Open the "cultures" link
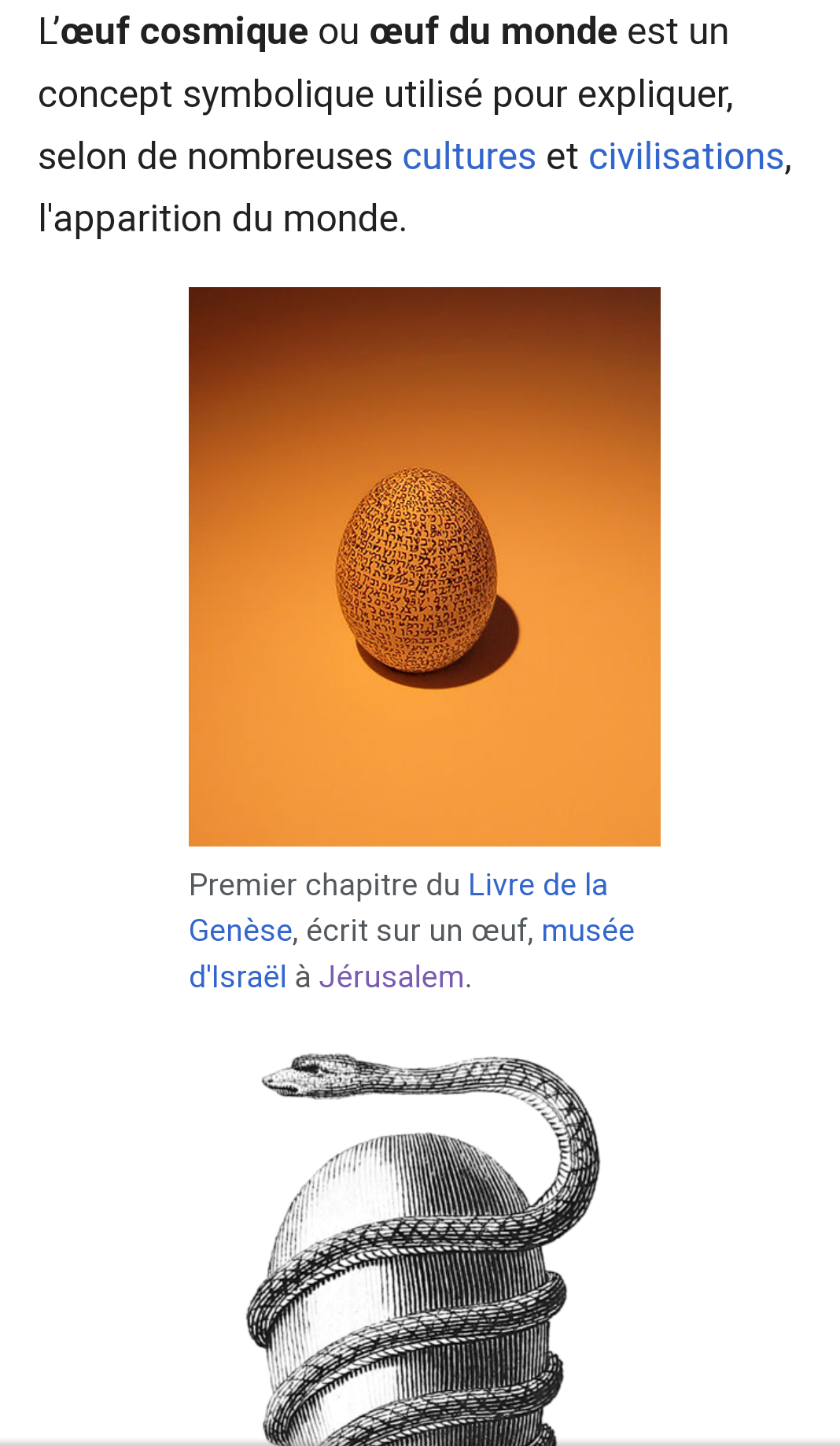 click(469, 157)
